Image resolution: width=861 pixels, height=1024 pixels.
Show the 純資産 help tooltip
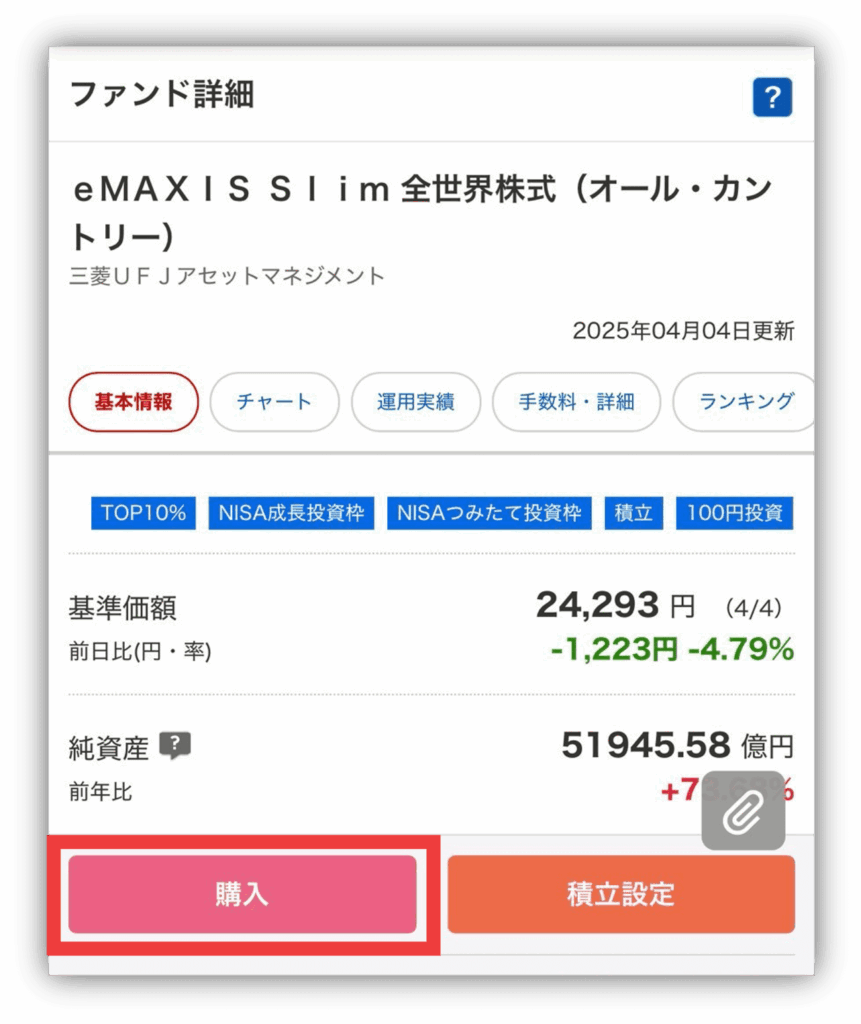pyautogui.click(x=175, y=745)
